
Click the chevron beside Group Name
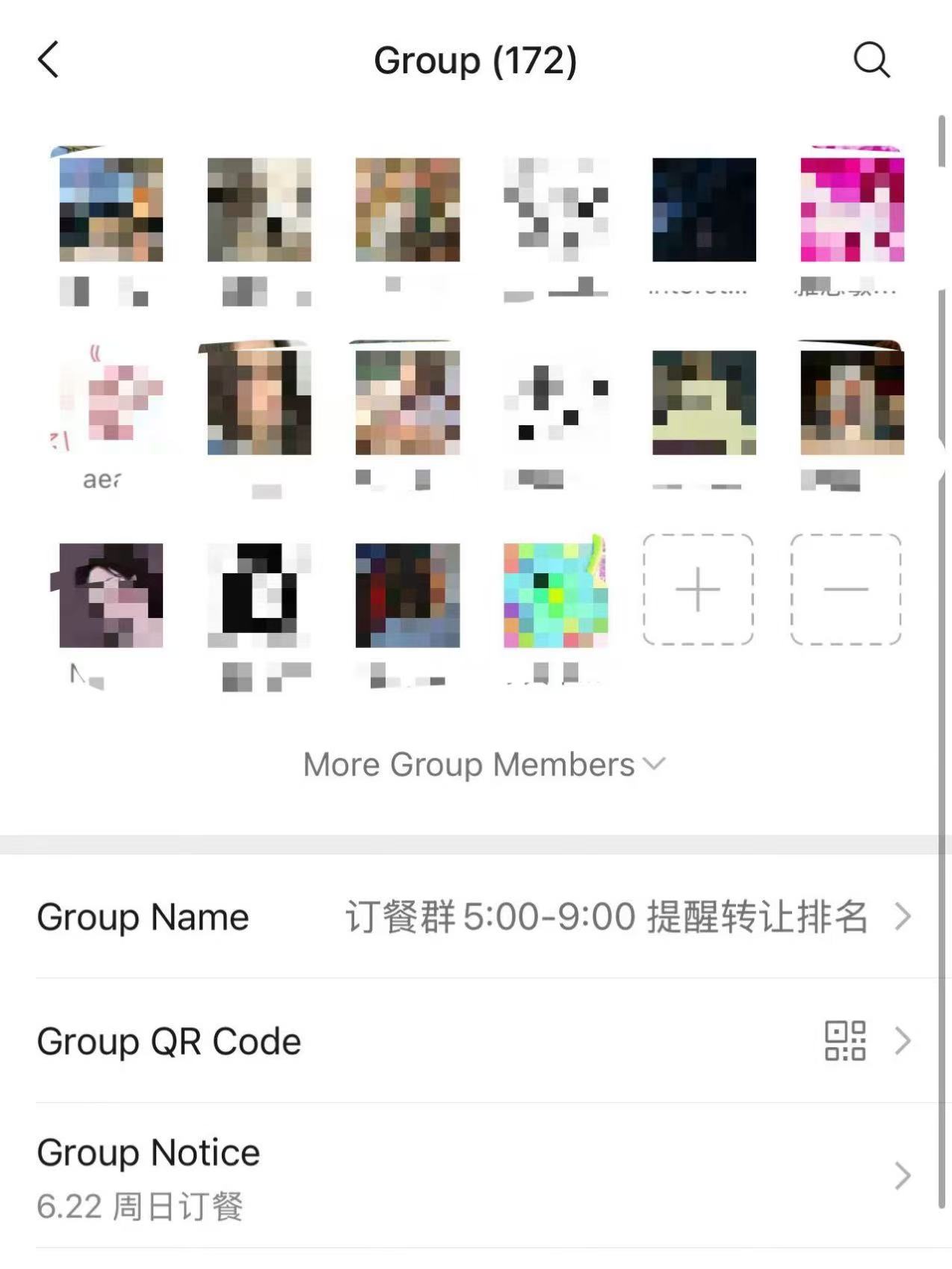coord(903,916)
